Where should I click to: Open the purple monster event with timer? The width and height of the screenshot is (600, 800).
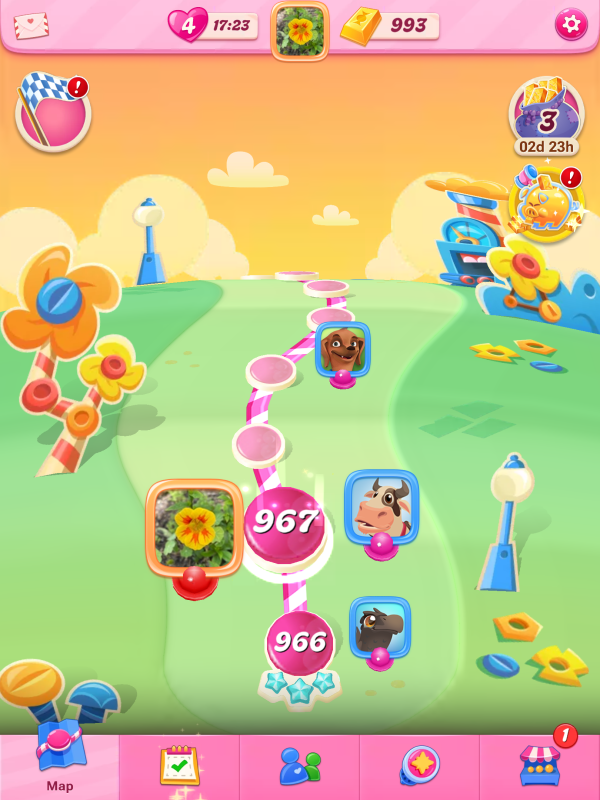coord(546,113)
